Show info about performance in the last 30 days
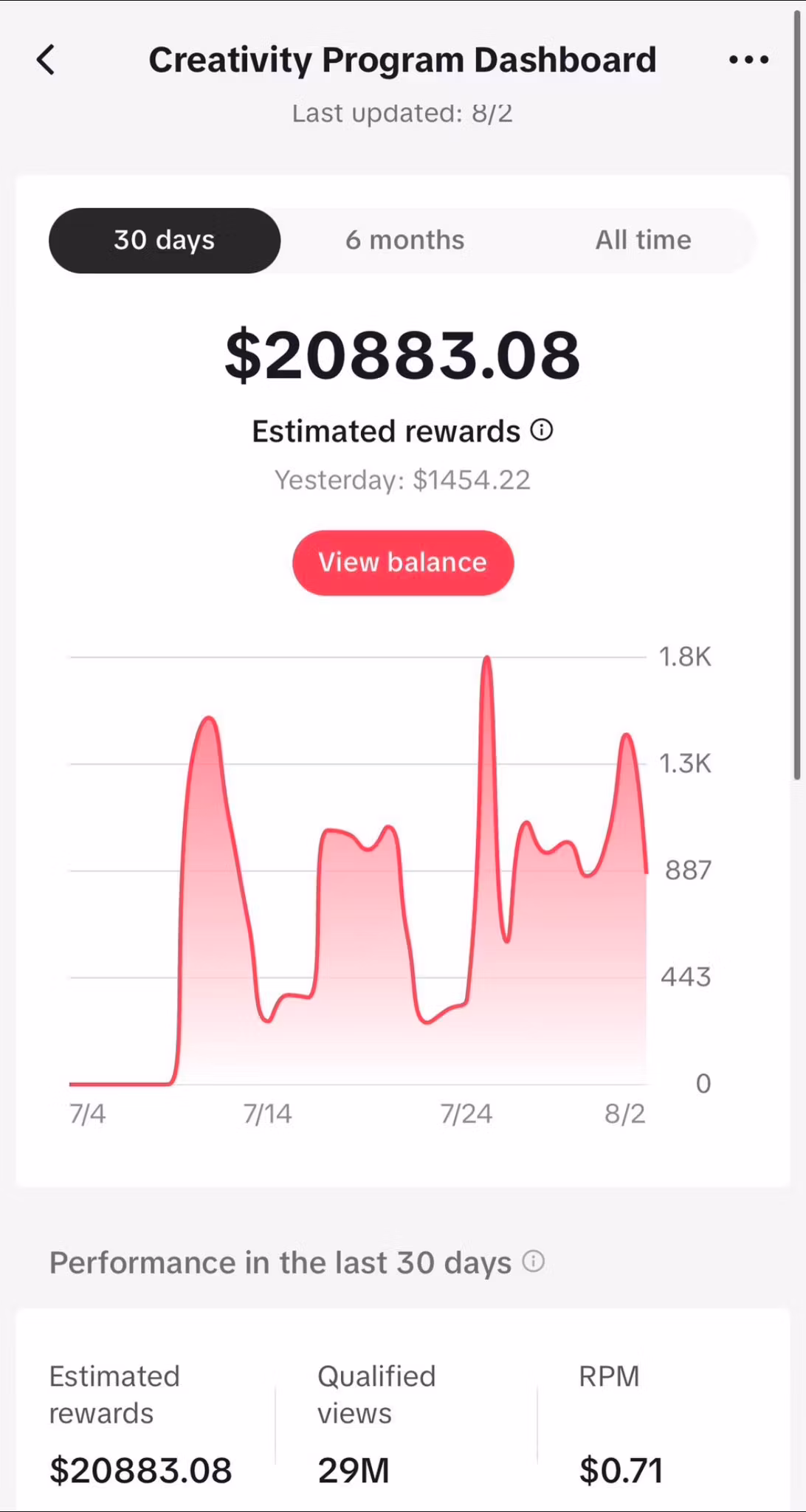Image resolution: width=806 pixels, height=1512 pixels. [x=534, y=1262]
